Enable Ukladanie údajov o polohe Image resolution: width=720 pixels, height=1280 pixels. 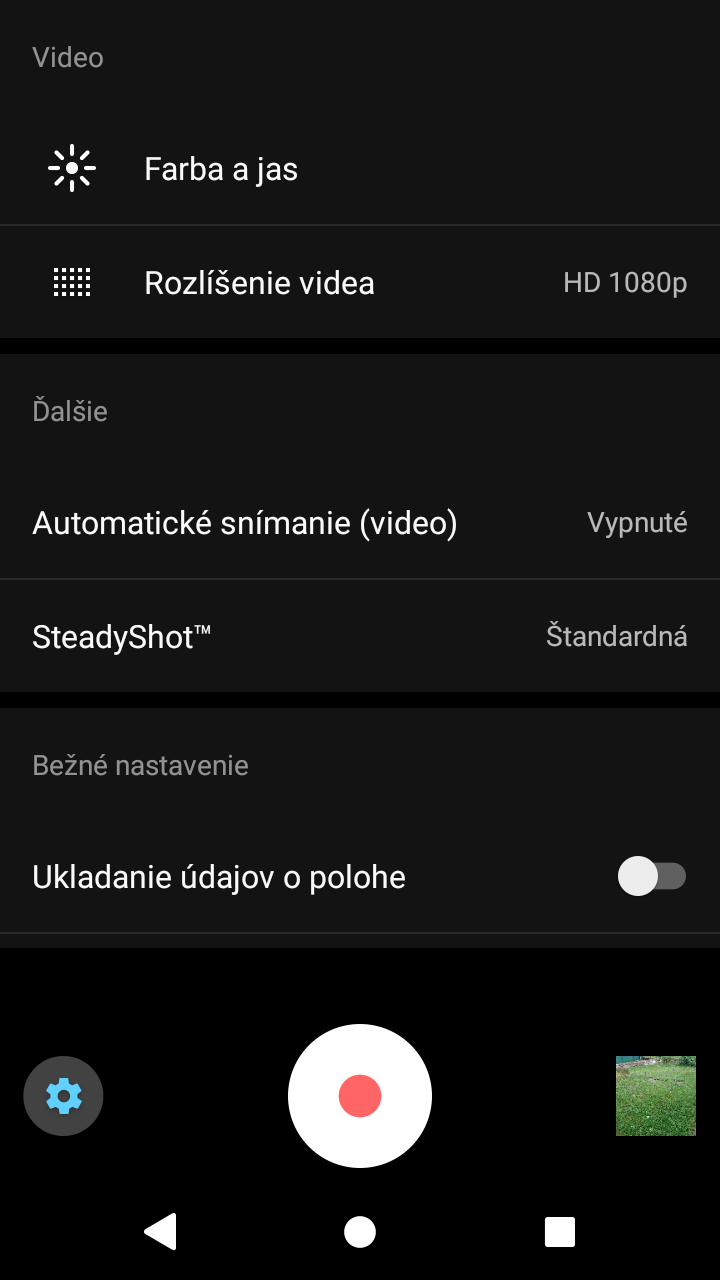(652, 877)
